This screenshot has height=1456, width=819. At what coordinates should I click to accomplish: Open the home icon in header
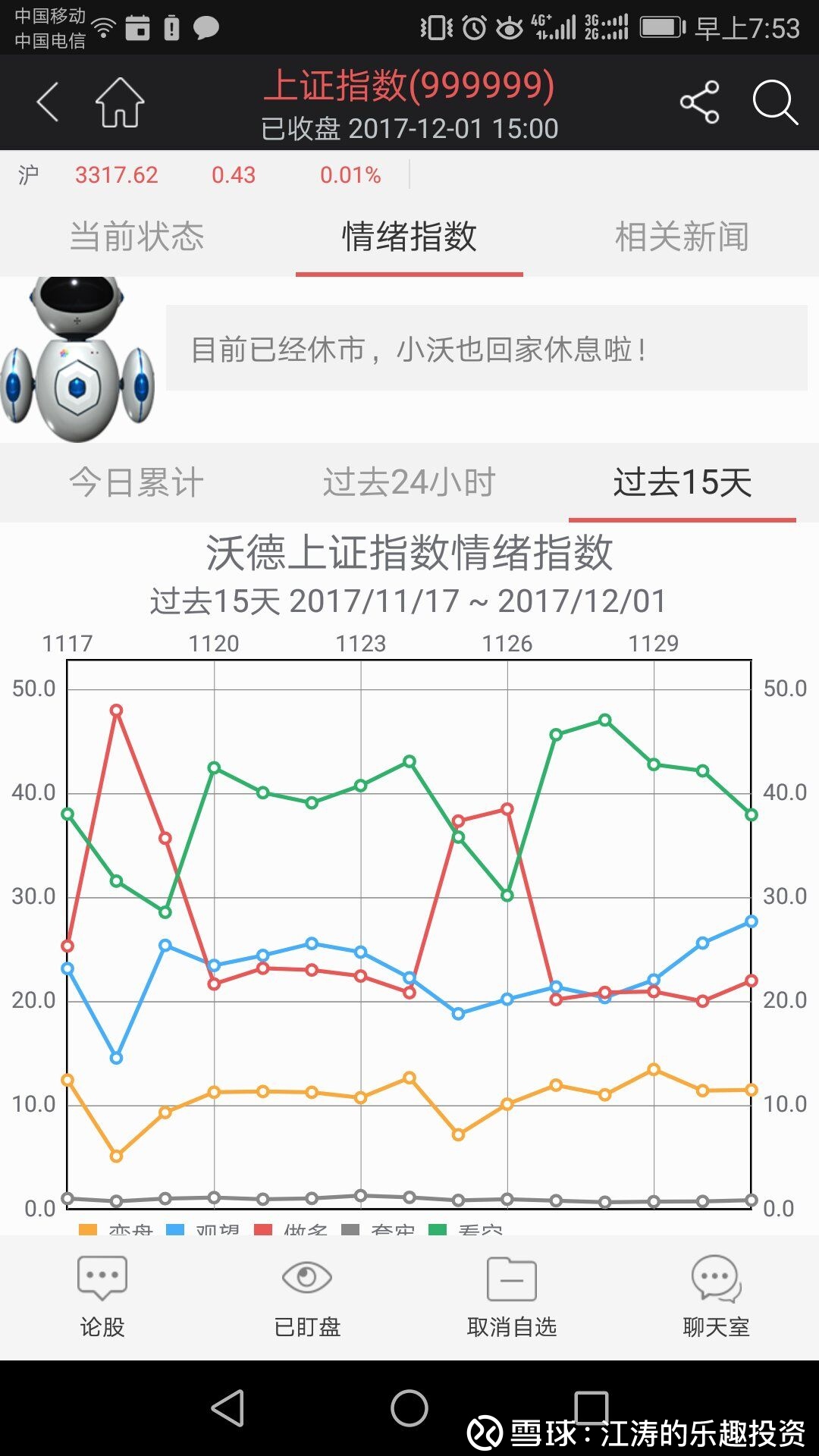[x=120, y=102]
